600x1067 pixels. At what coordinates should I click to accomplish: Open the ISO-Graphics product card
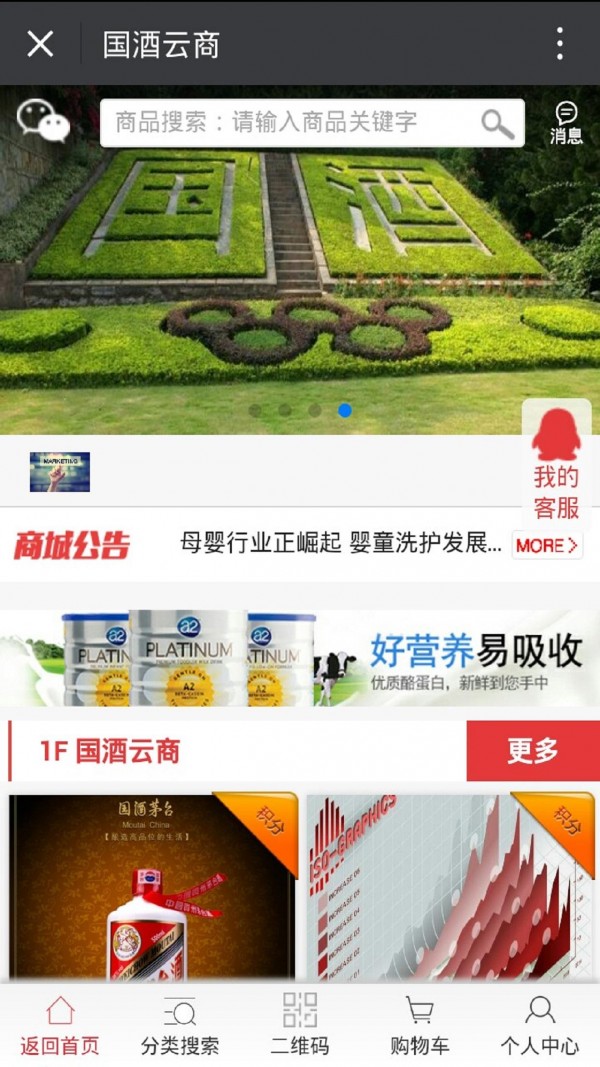pos(449,886)
